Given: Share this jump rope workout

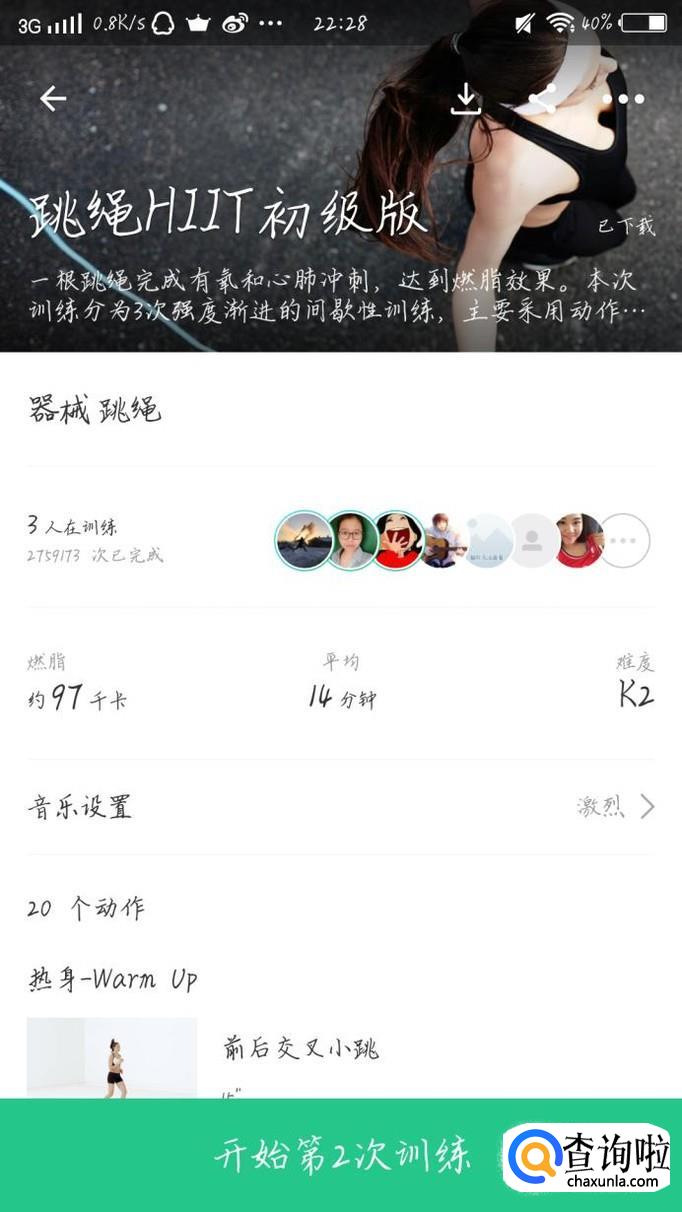Looking at the screenshot, I should 542,98.
